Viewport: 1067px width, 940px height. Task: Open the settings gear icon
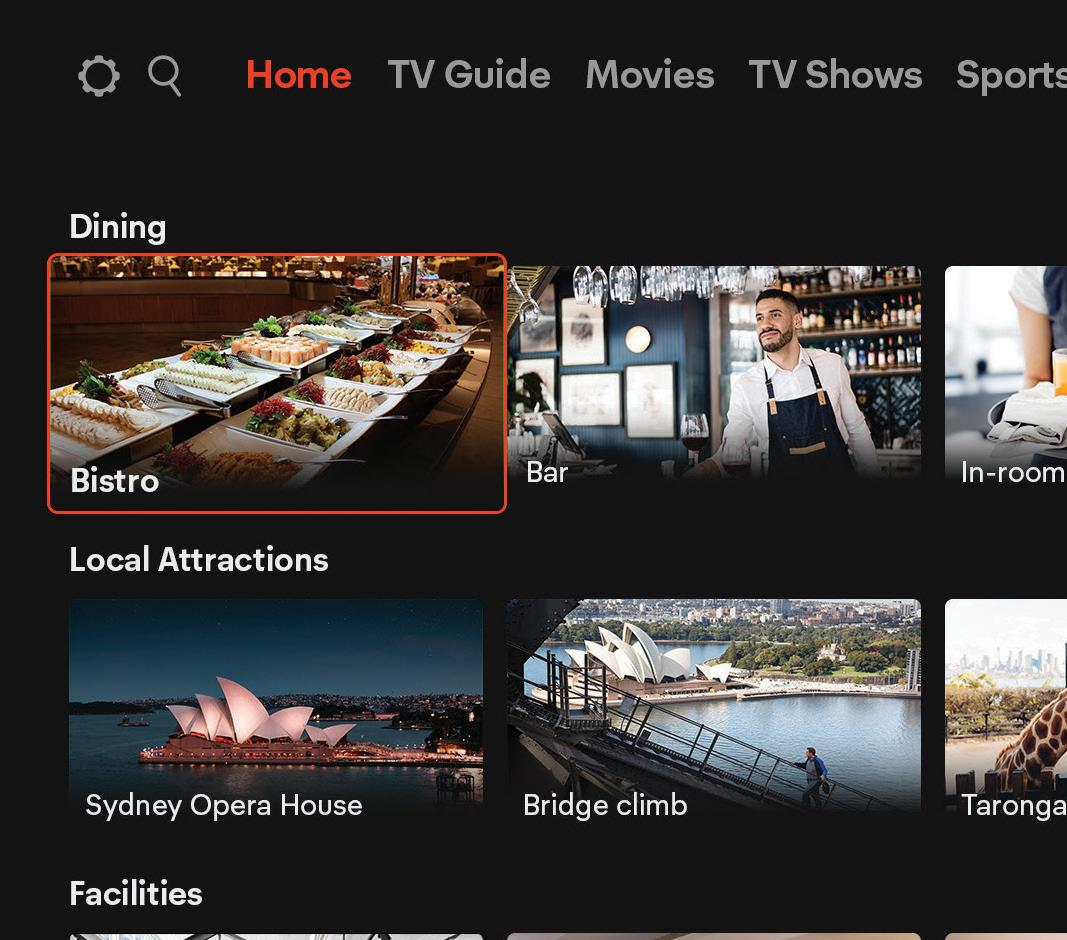pyautogui.click(x=99, y=76)
